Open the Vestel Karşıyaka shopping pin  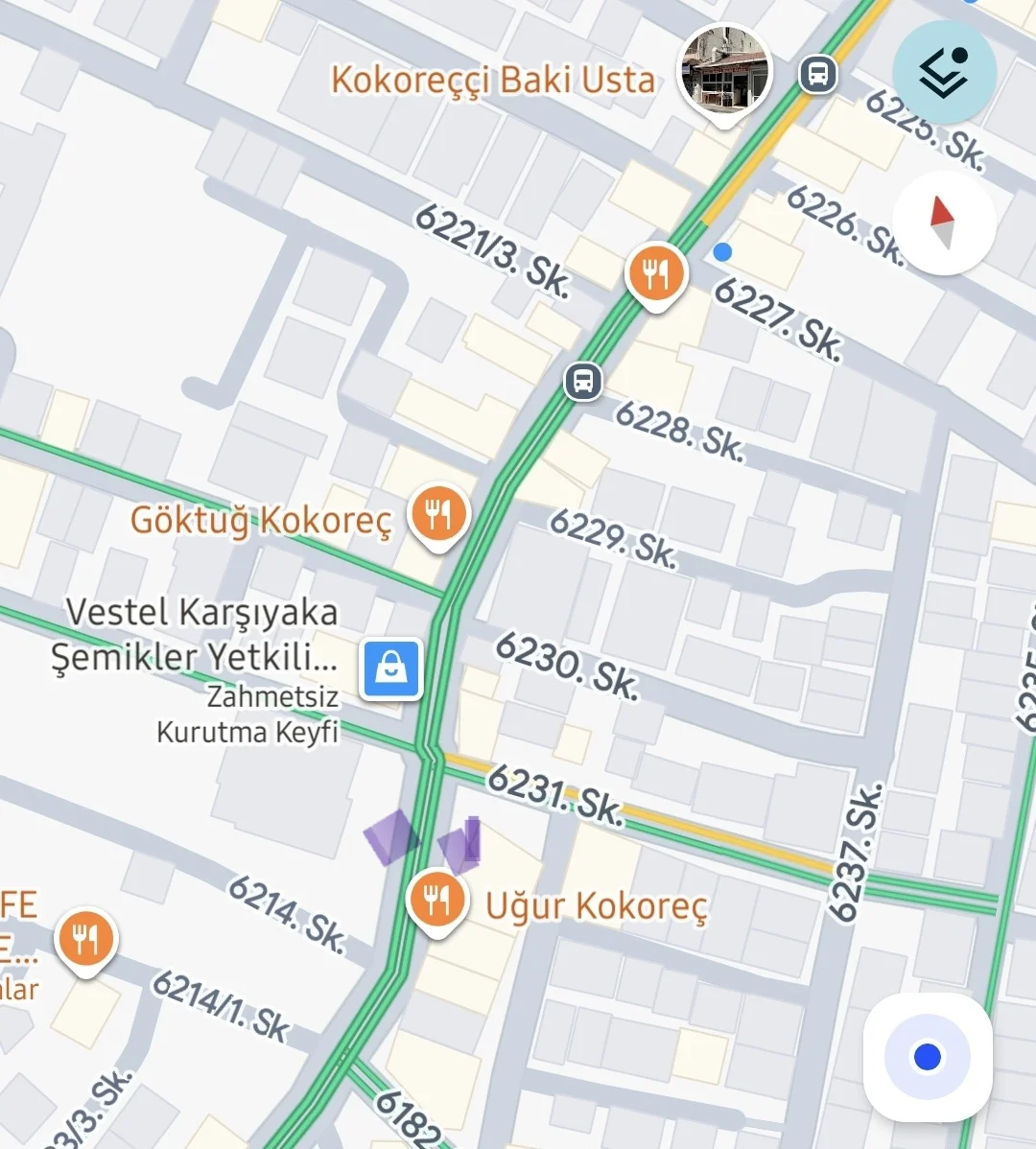391,668
